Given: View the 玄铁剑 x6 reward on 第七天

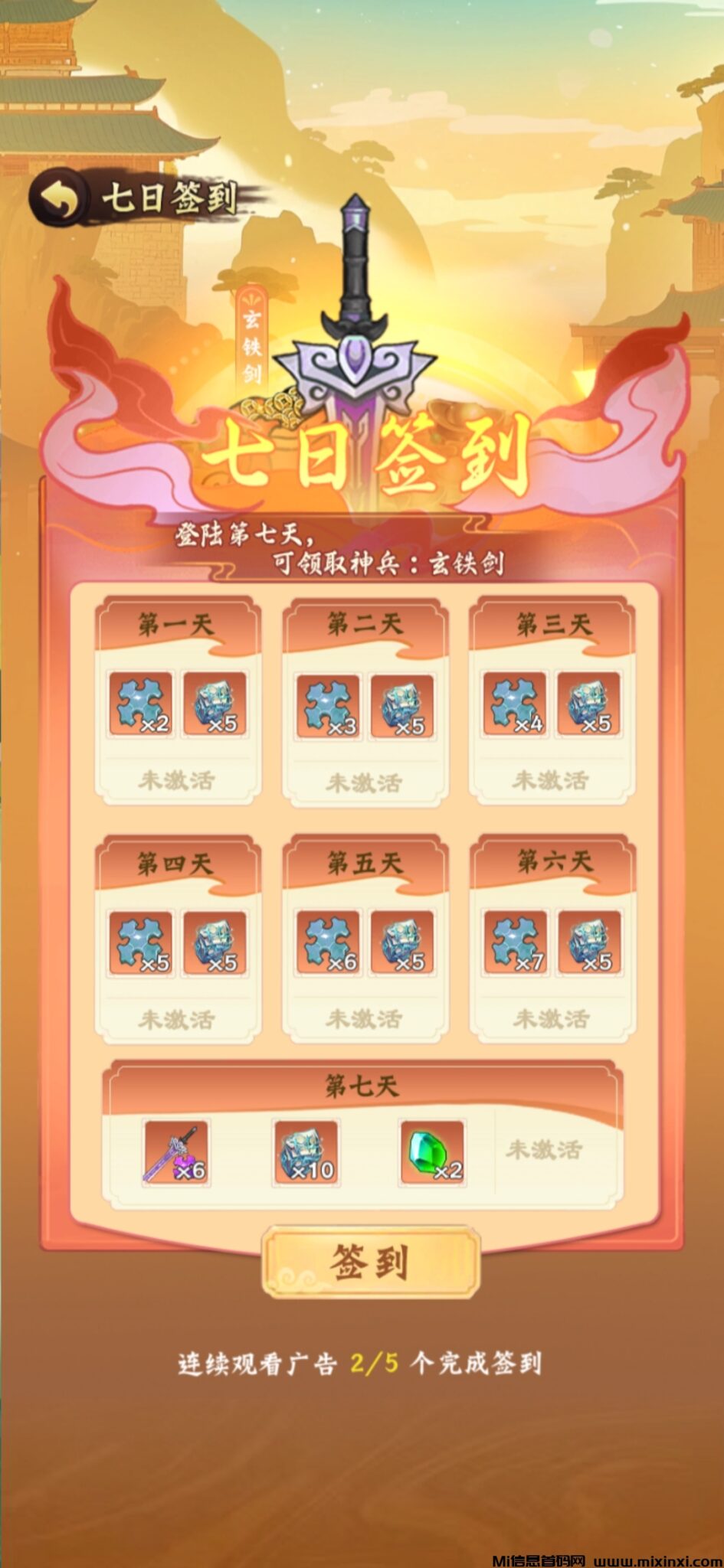Looking at the screenshot, I should (x=176, y=1151).
